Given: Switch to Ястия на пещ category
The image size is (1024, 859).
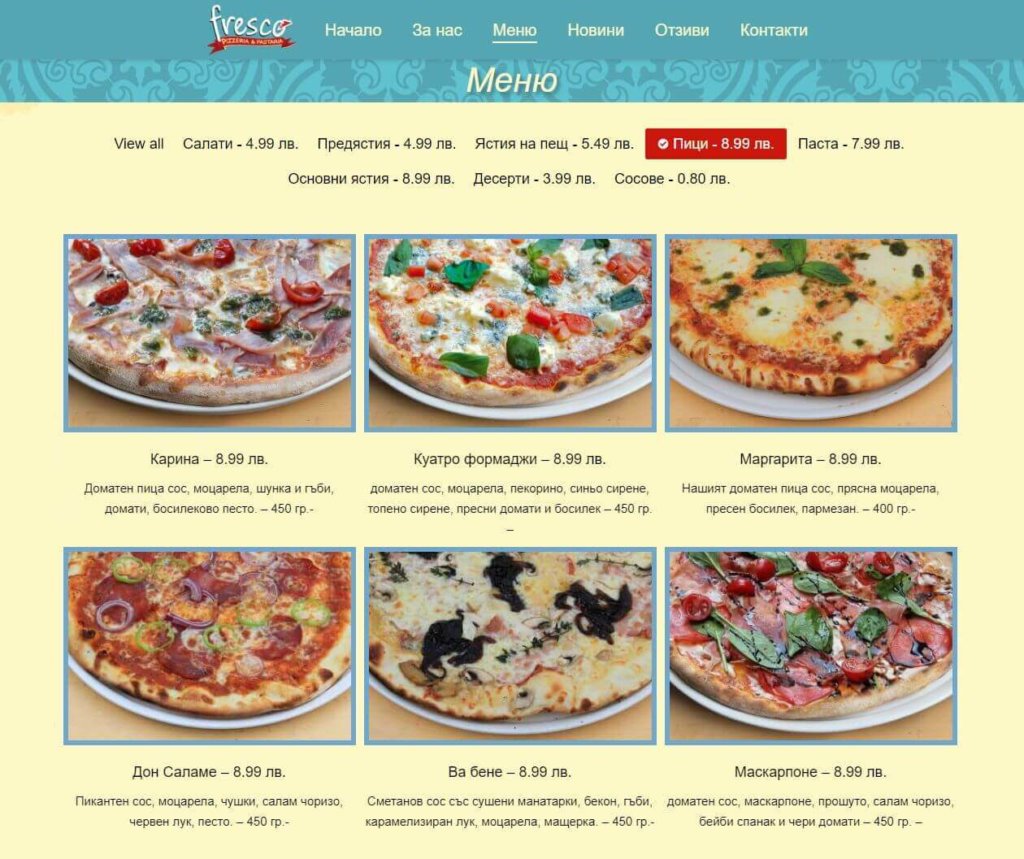Looking at the screenshot, I should pyautogui.click(x=554, y=144).
